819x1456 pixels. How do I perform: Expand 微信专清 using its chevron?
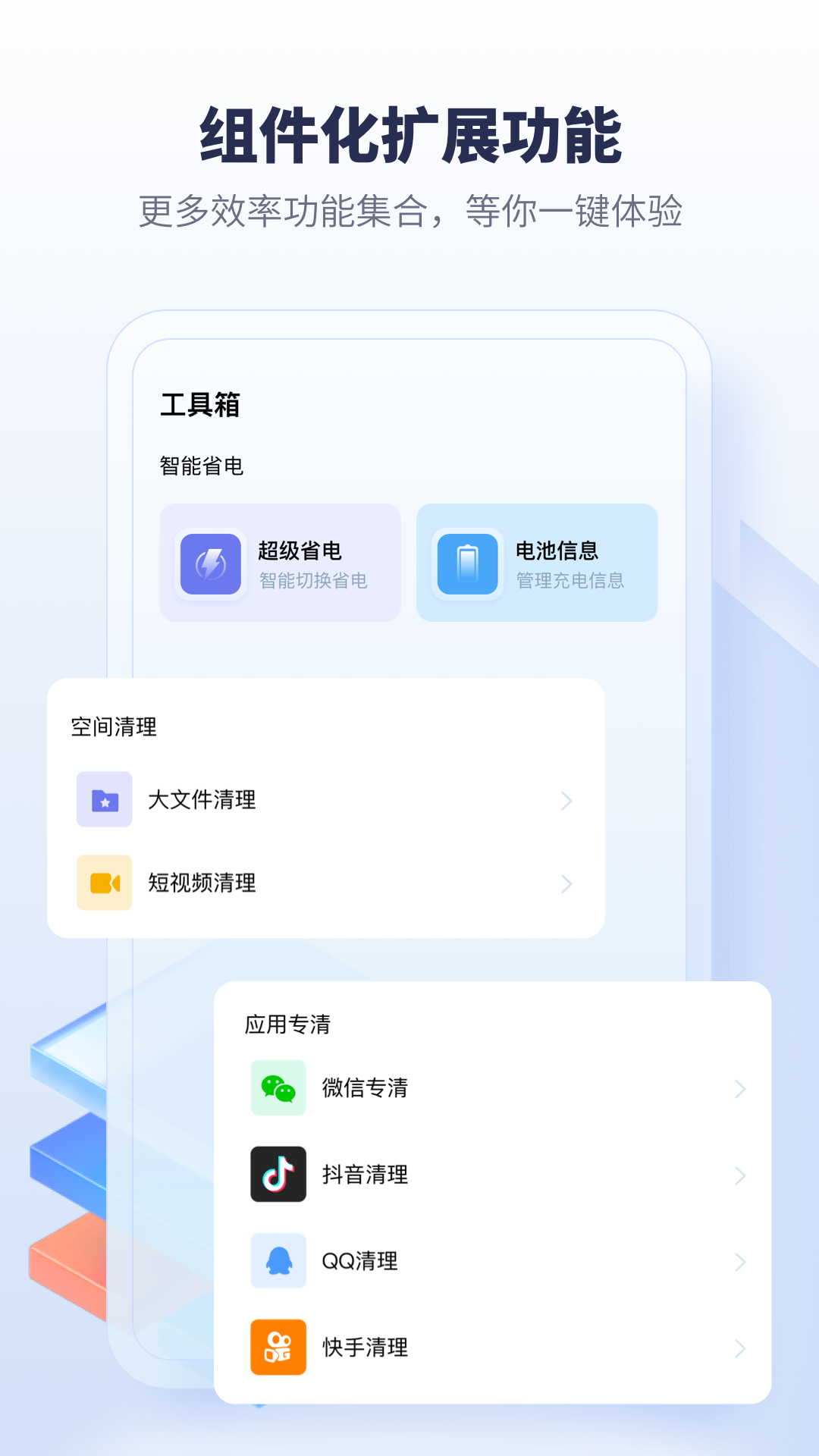[x=740, y=1089]
